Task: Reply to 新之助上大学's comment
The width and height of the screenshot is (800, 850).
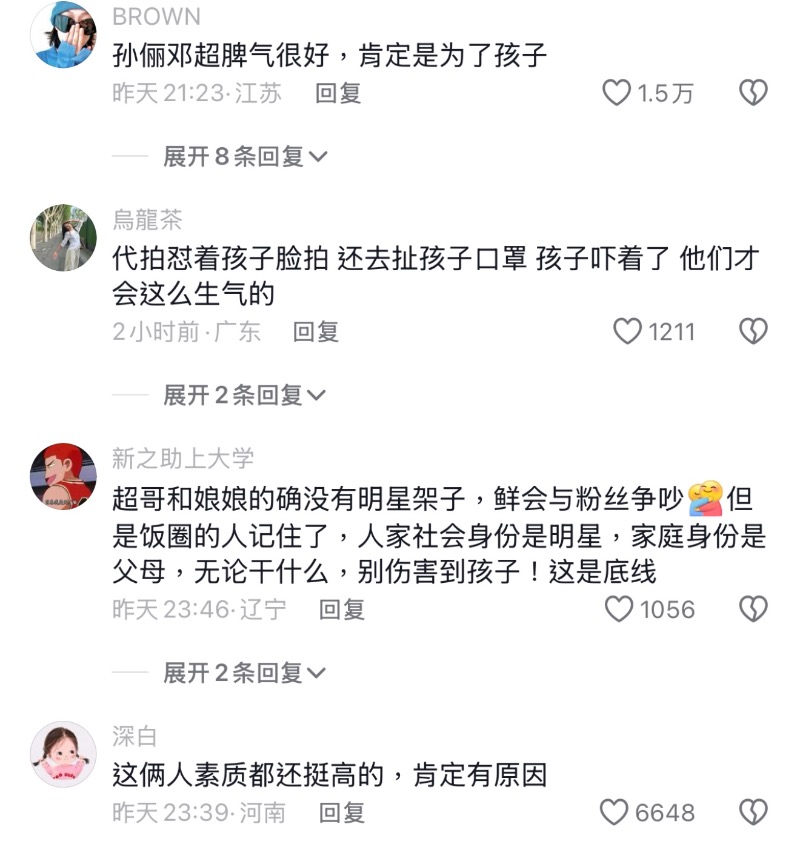Action: [x=342, y=609]
